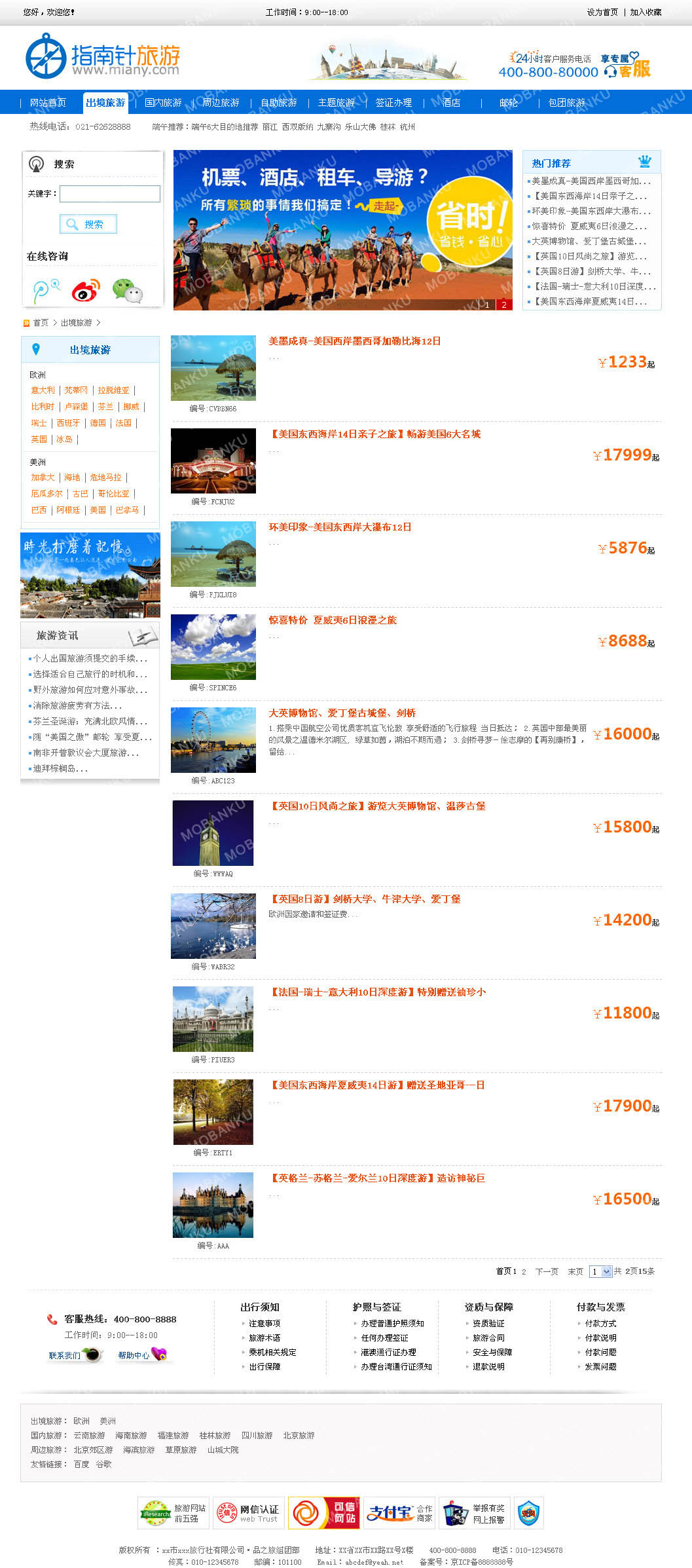692x1568 pixels.
Task: Tap the 搜索 search button
Action: tap(88, 224)
